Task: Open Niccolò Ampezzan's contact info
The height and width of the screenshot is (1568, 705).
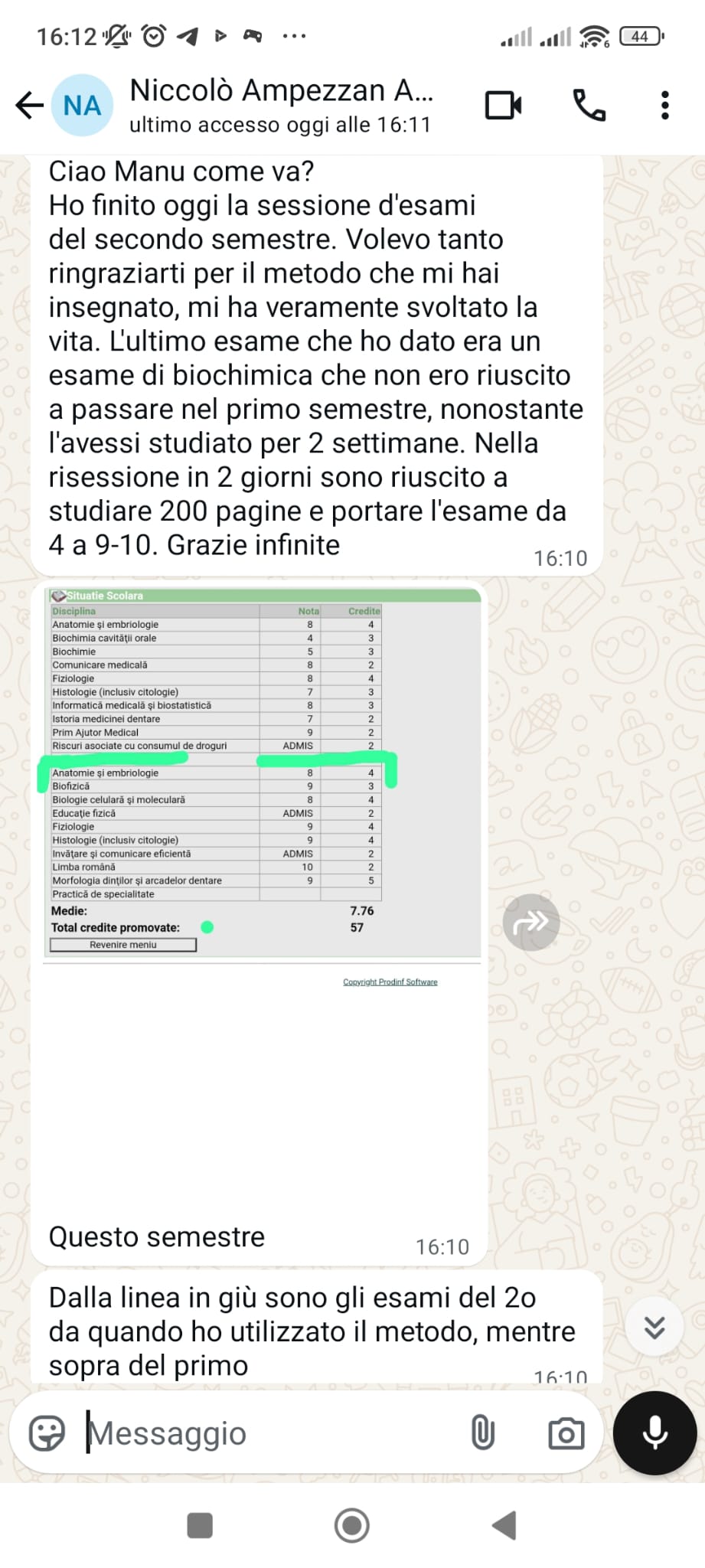Action: click(280, 106)
